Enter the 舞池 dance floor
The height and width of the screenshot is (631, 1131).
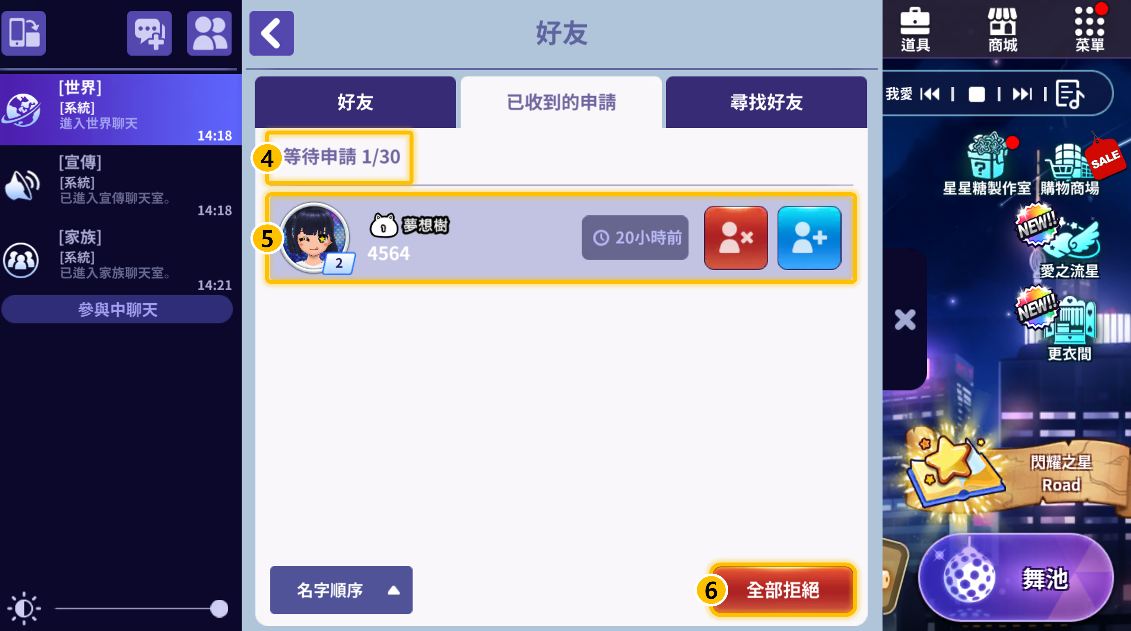pyautogui.click(x=1014, y=578)
